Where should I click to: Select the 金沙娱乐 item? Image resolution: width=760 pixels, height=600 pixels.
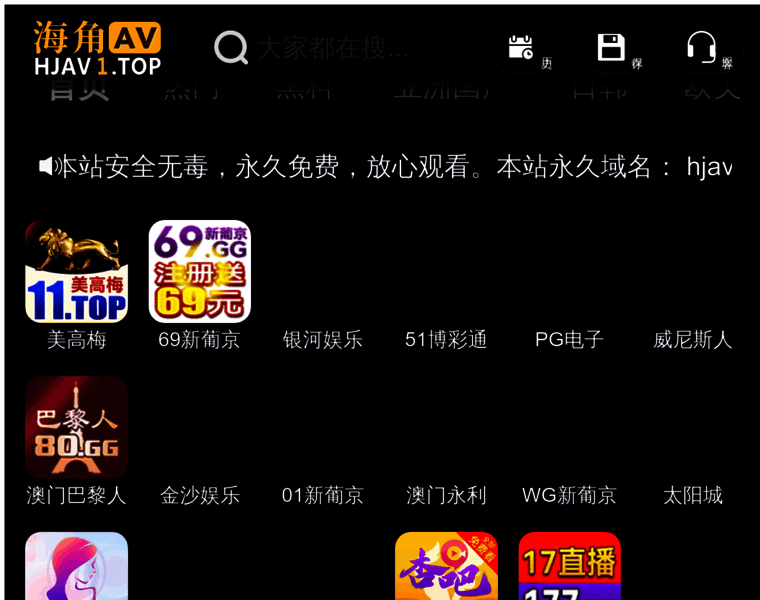[x=199, y=495]
